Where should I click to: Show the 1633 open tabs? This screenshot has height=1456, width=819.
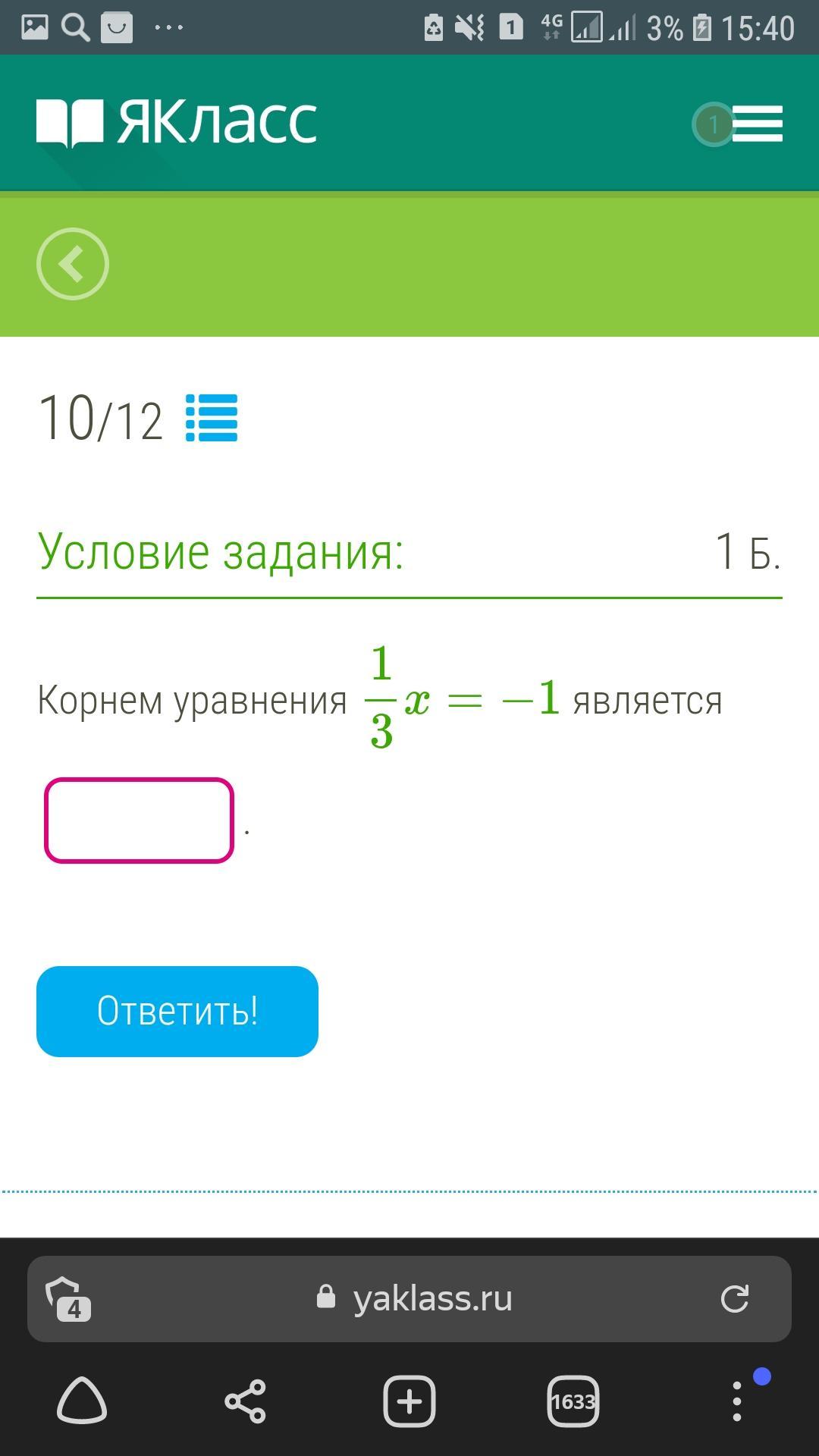tap(573, 1401)
